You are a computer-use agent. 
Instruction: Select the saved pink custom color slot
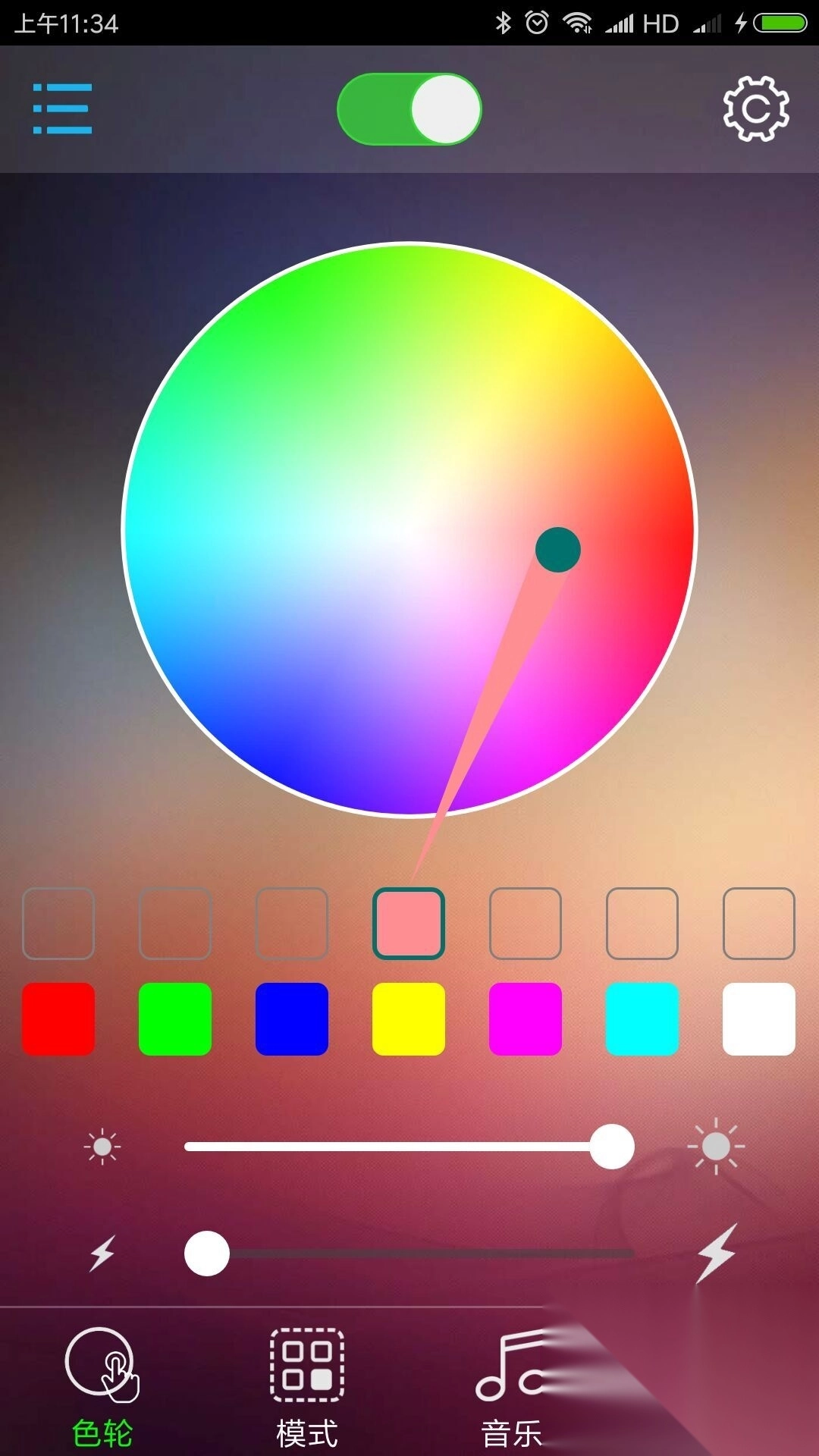tap(408, 924)
